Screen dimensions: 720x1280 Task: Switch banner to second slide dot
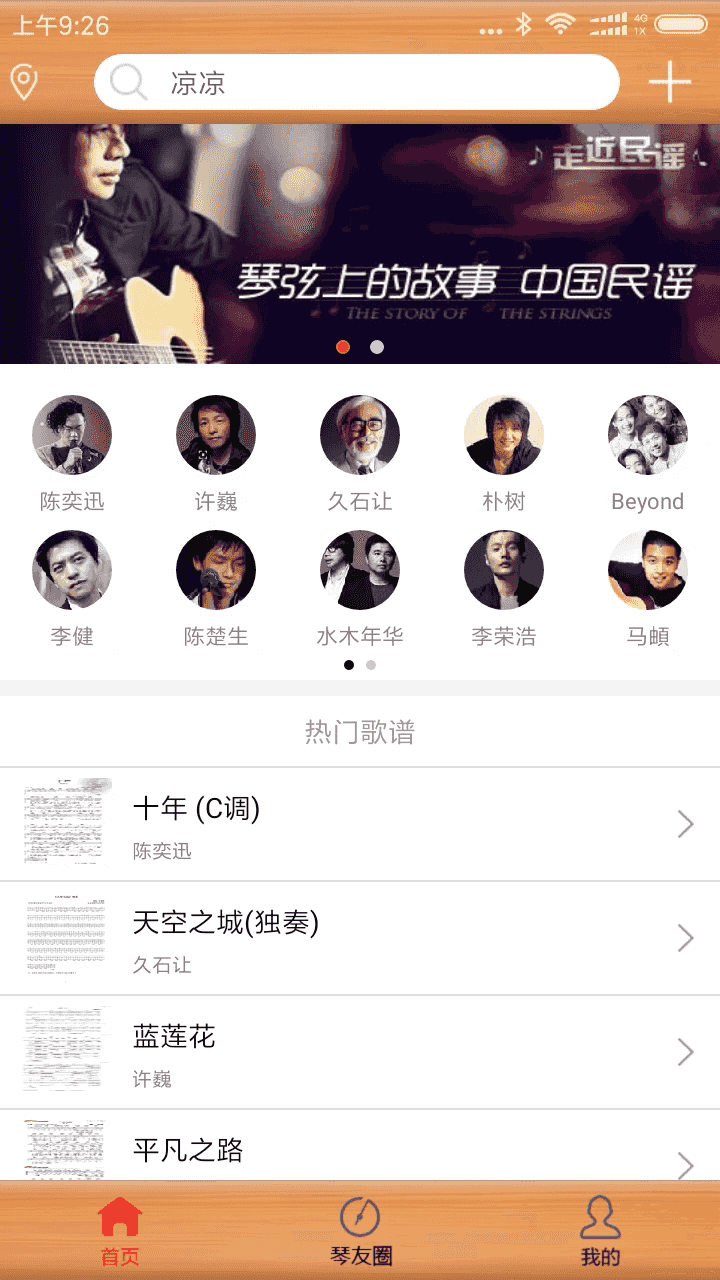coord(376,348)
